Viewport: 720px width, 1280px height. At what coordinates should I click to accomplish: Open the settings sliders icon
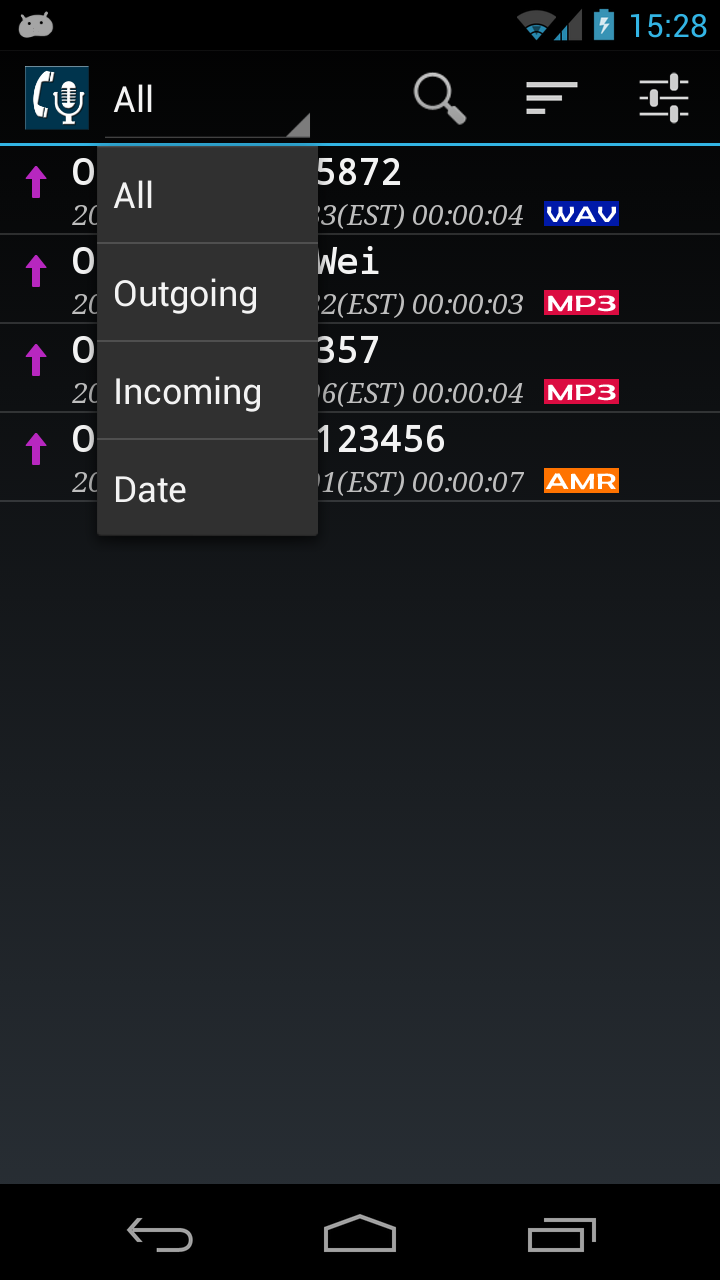[x=664, y=98]
